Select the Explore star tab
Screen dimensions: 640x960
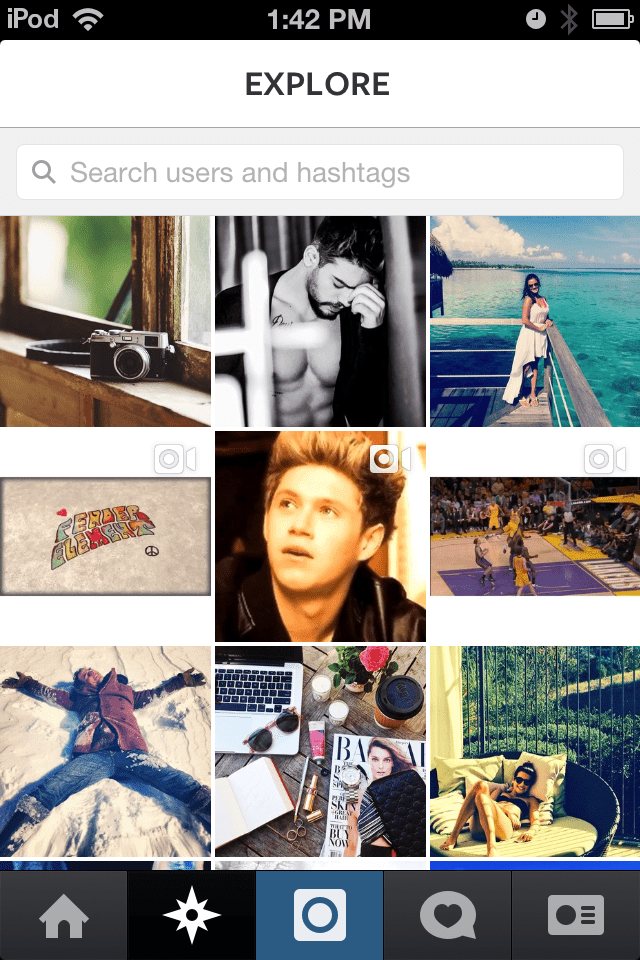click(191, 916)
